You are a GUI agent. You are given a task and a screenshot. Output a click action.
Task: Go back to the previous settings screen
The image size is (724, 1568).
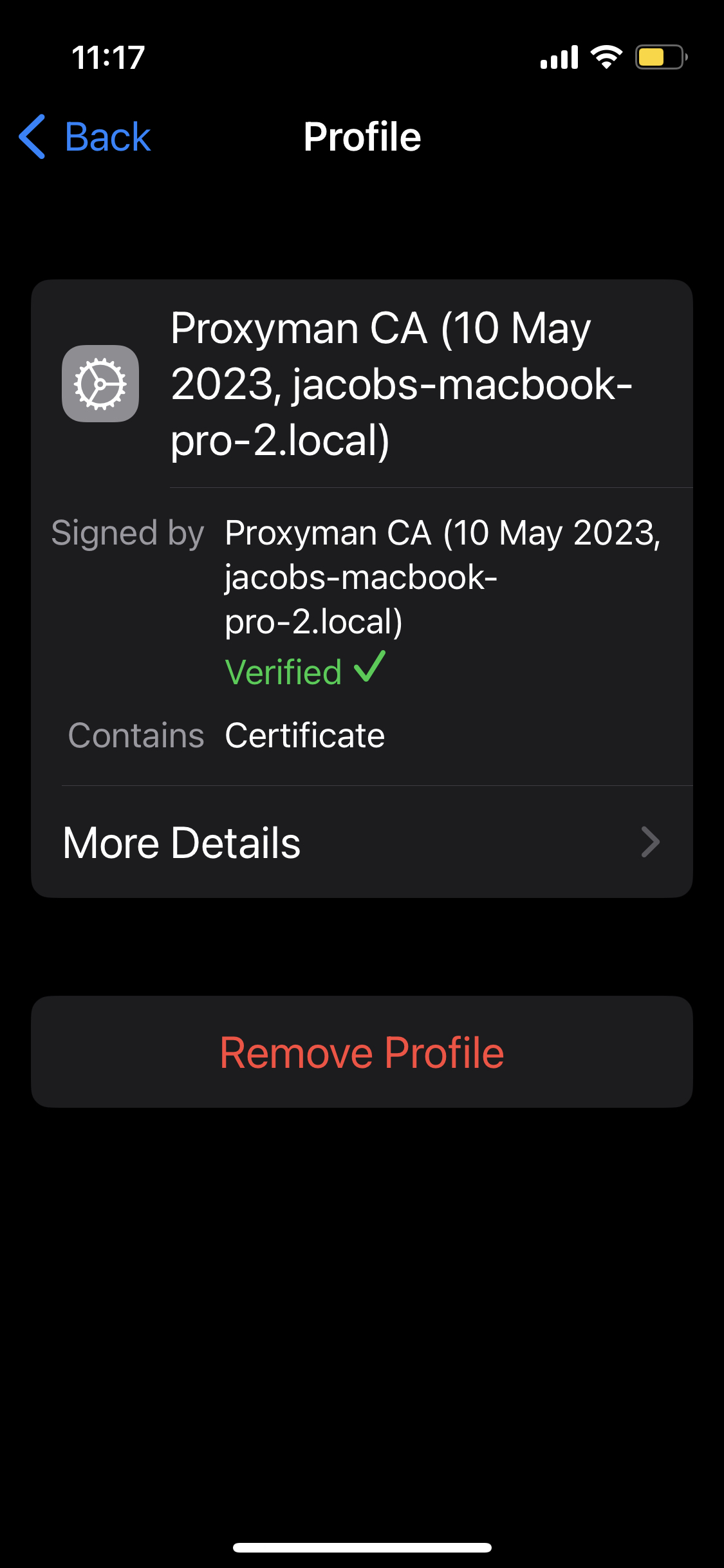click(86, 137)
